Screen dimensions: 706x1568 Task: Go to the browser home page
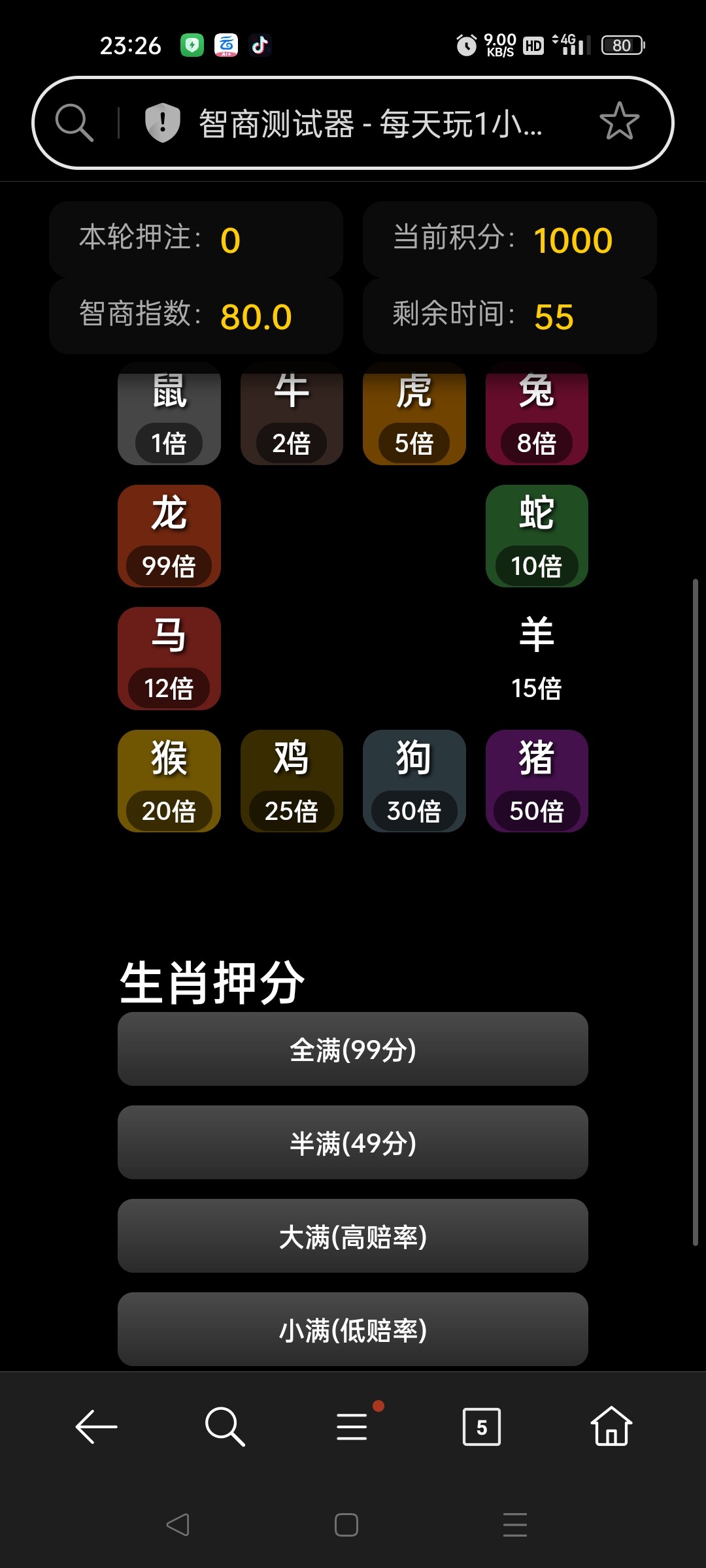pyautogui.click(x=611, y=1426)
